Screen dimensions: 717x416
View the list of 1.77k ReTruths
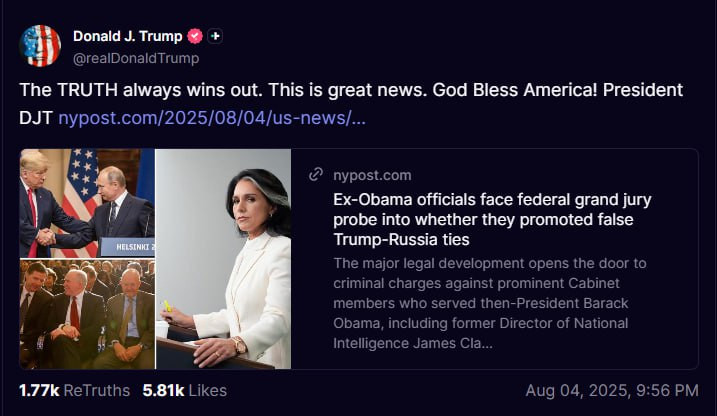coord(75,390)
